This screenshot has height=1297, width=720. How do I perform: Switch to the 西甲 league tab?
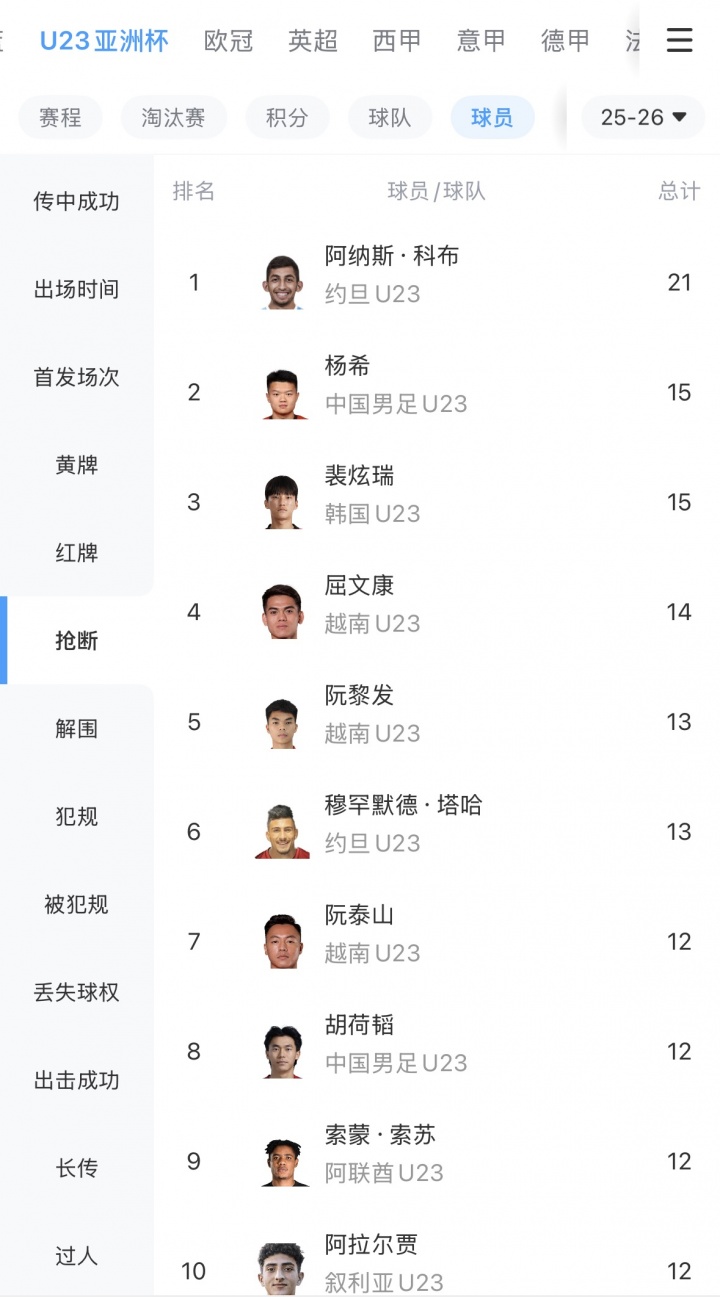397,40
